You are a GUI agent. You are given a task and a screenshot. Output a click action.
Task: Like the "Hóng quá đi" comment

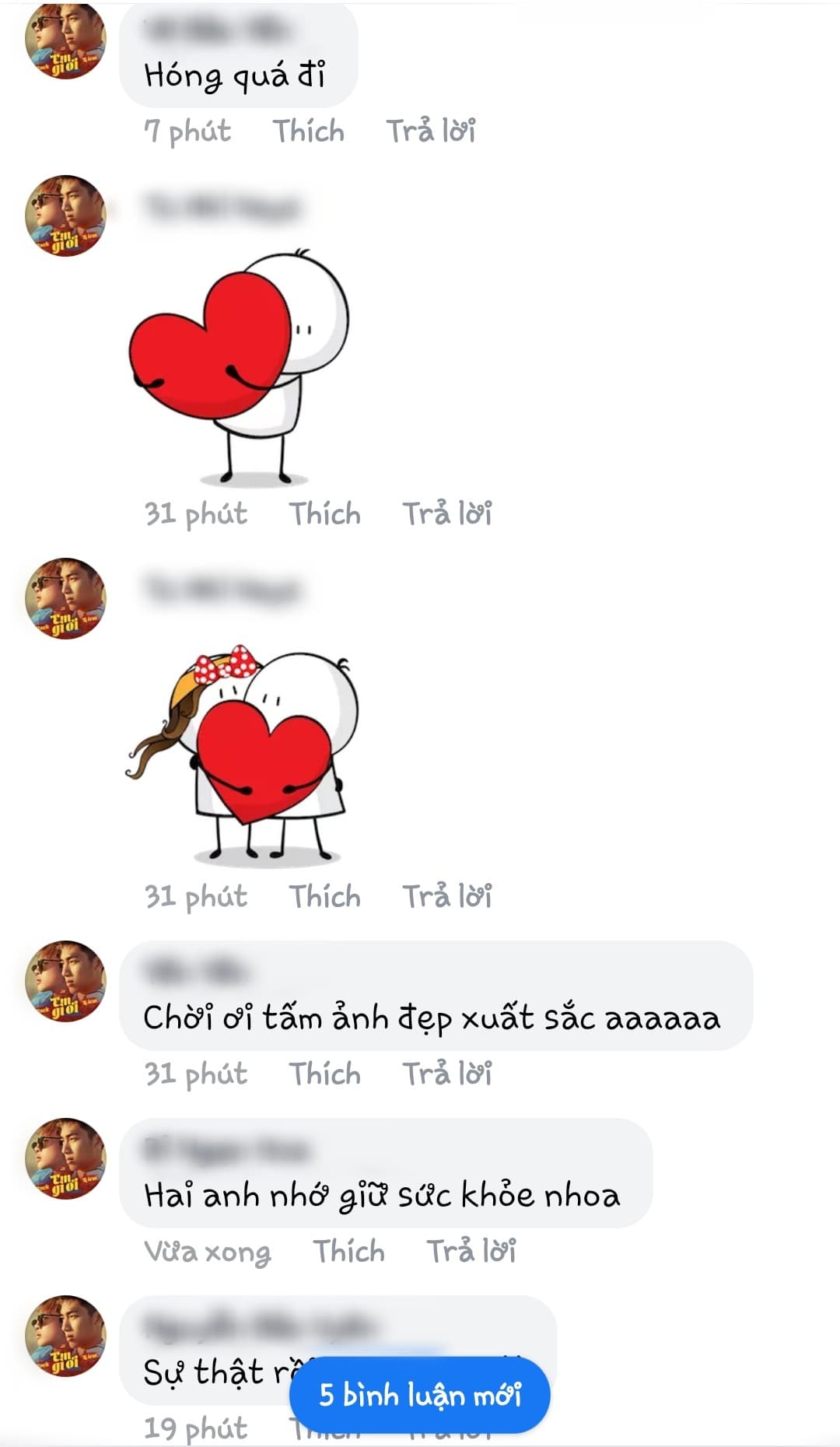click(308, 131)
